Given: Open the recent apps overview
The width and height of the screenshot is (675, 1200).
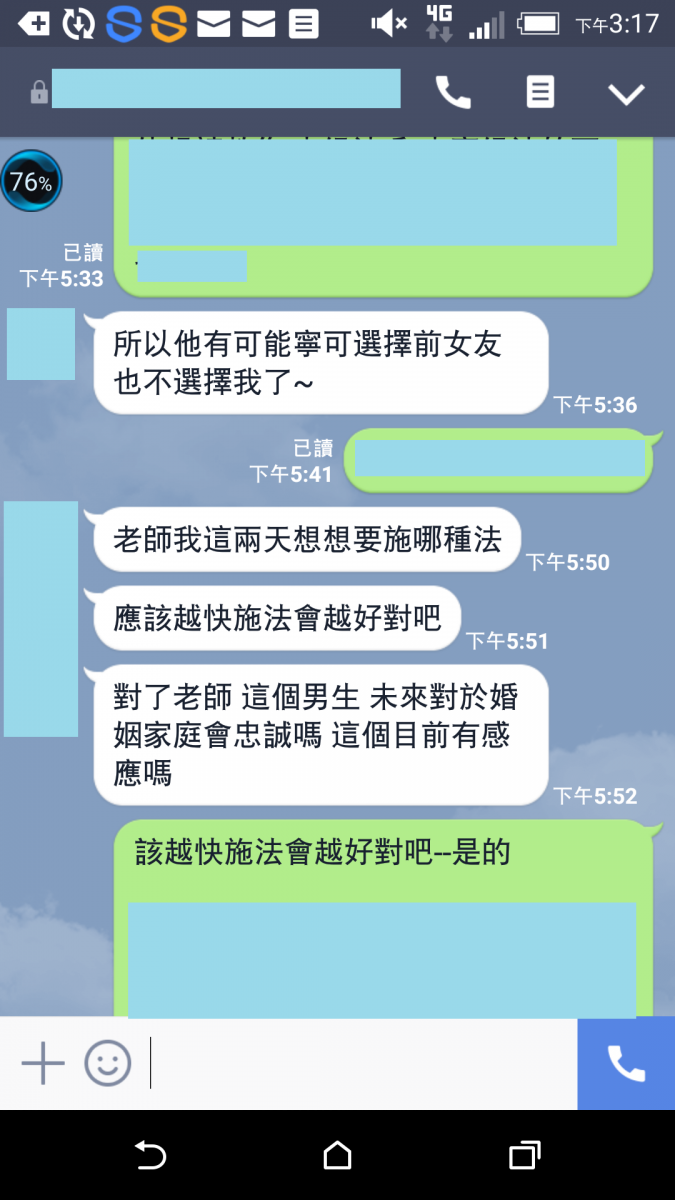Looking at the screenshot, I should pos(524,1156).
